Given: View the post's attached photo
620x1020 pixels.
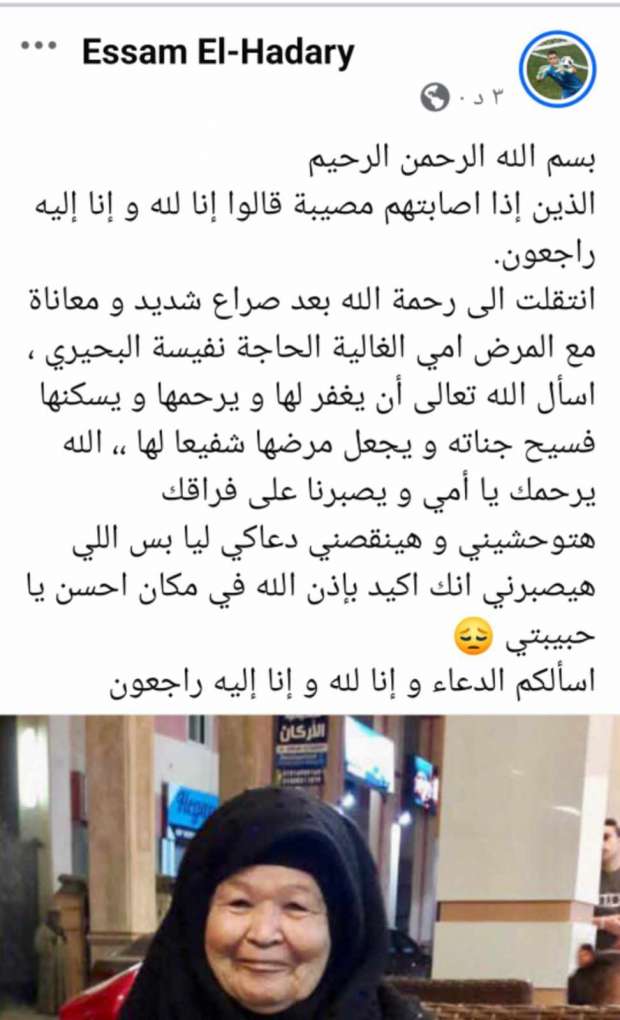Looking at the screenshot, I should coord(310,865).
